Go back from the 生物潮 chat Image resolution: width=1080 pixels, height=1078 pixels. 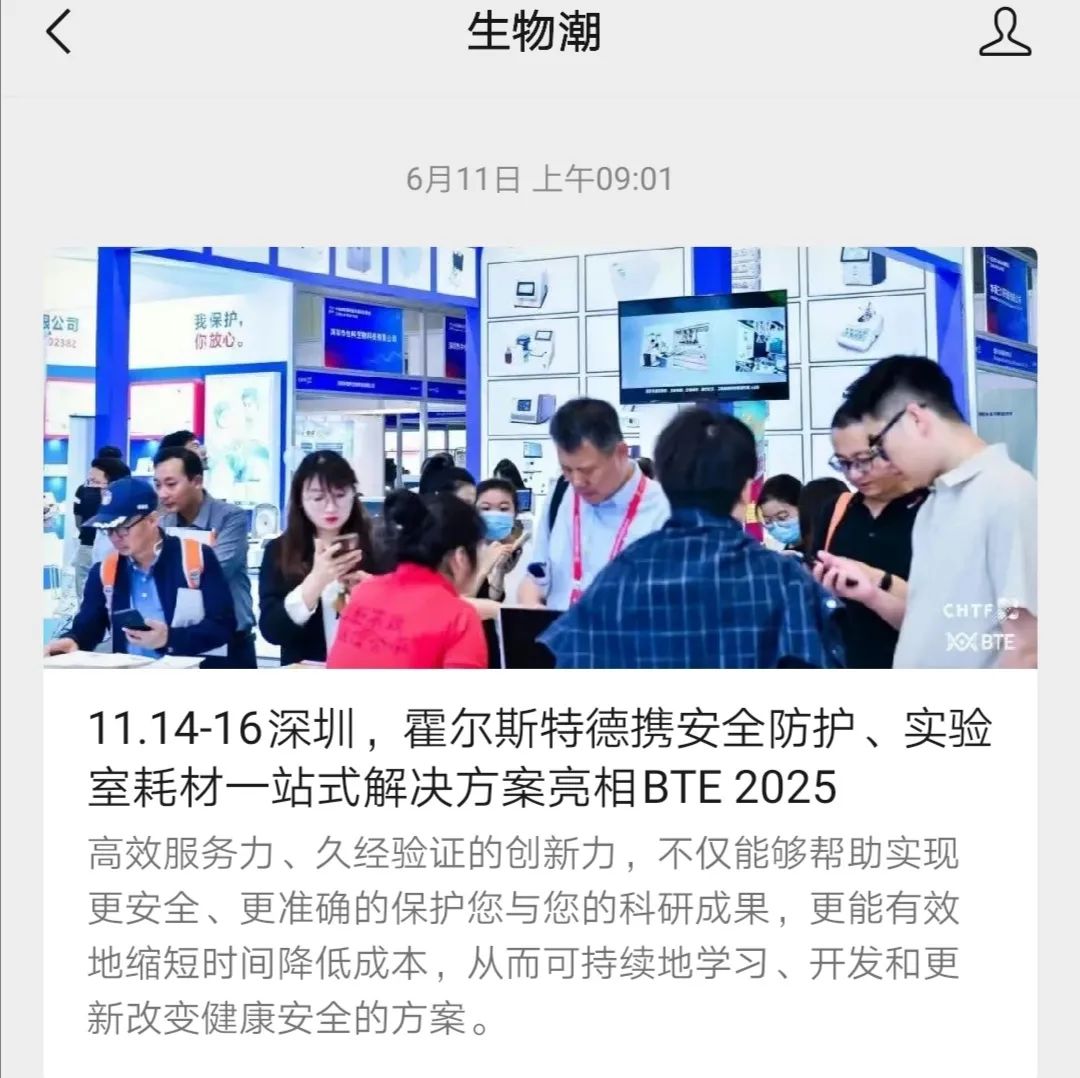tap(59, 33)
